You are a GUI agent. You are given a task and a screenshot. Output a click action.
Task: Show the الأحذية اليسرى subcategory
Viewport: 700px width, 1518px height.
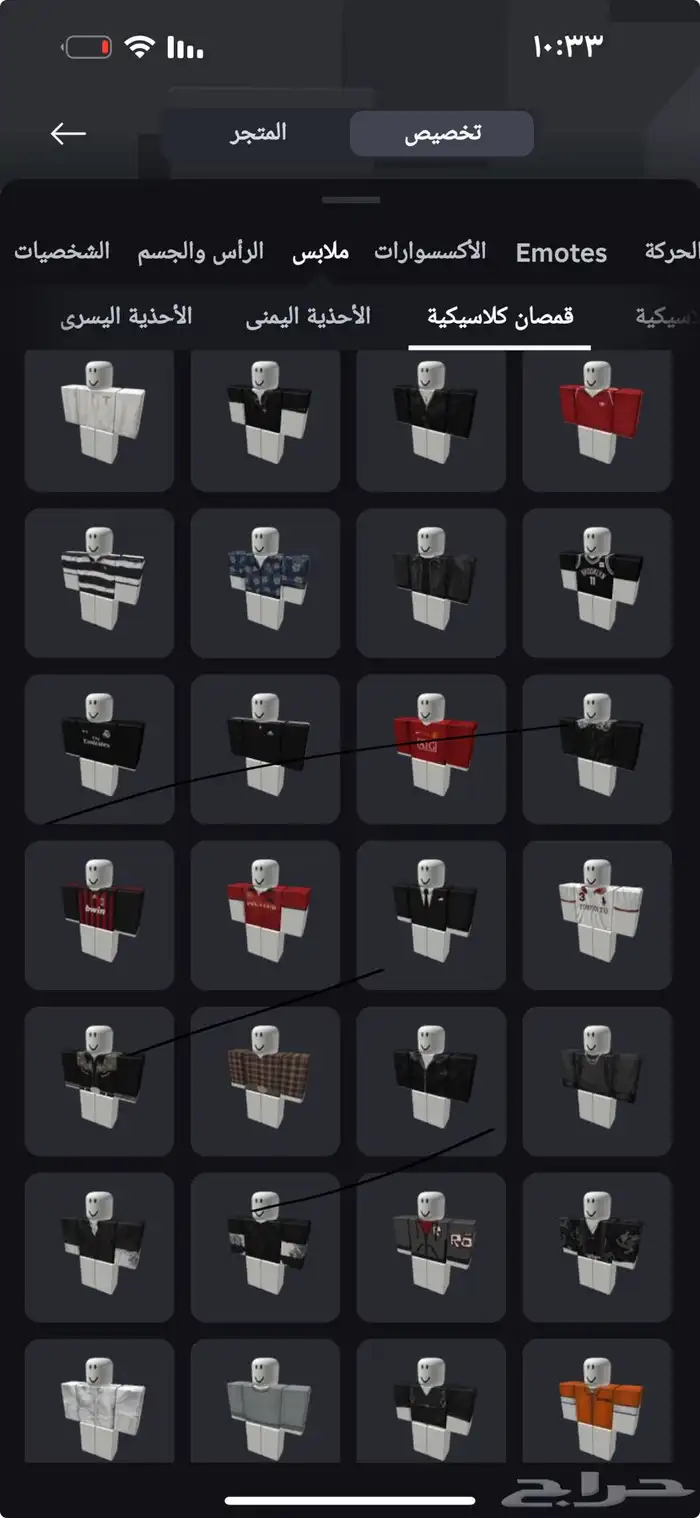pos(126,316)
